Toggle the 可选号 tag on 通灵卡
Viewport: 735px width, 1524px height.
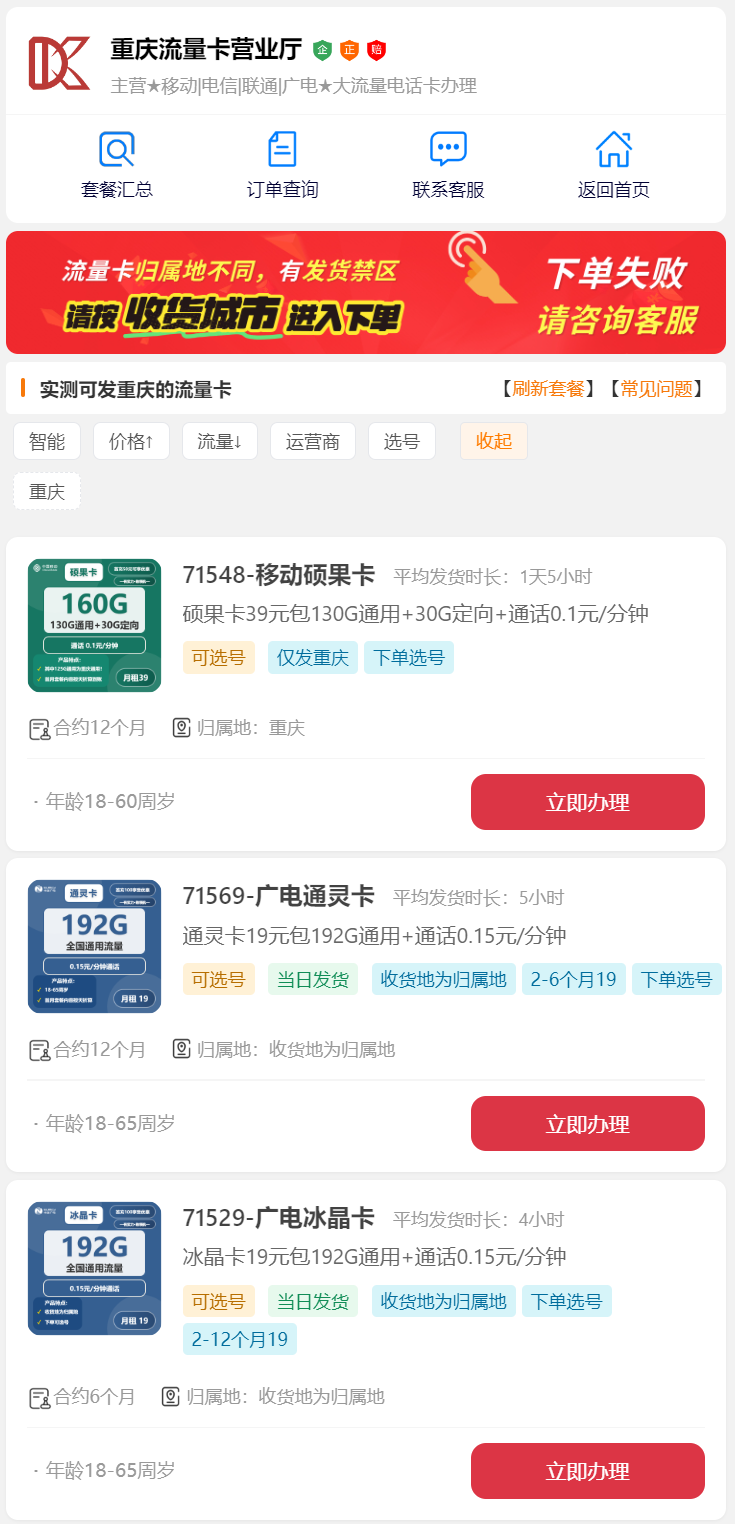click(219, 979)
